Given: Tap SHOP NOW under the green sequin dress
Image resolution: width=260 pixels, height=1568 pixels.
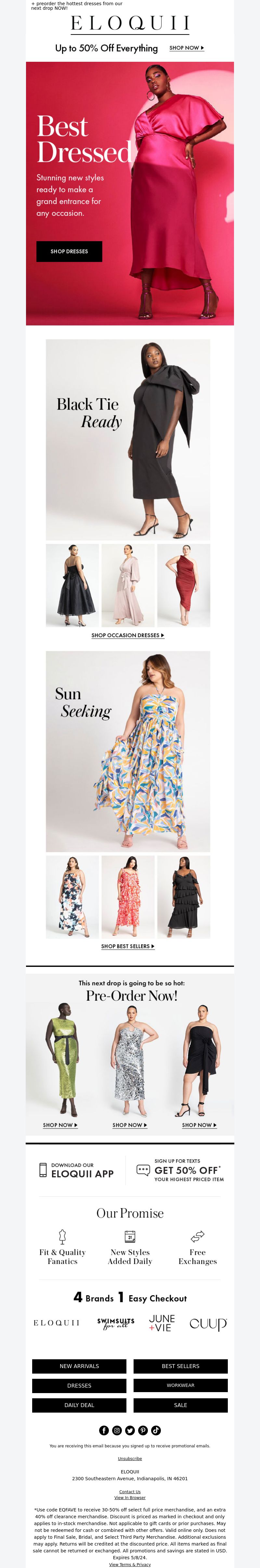Looking at the screenshot, I should pos(60,1125).
